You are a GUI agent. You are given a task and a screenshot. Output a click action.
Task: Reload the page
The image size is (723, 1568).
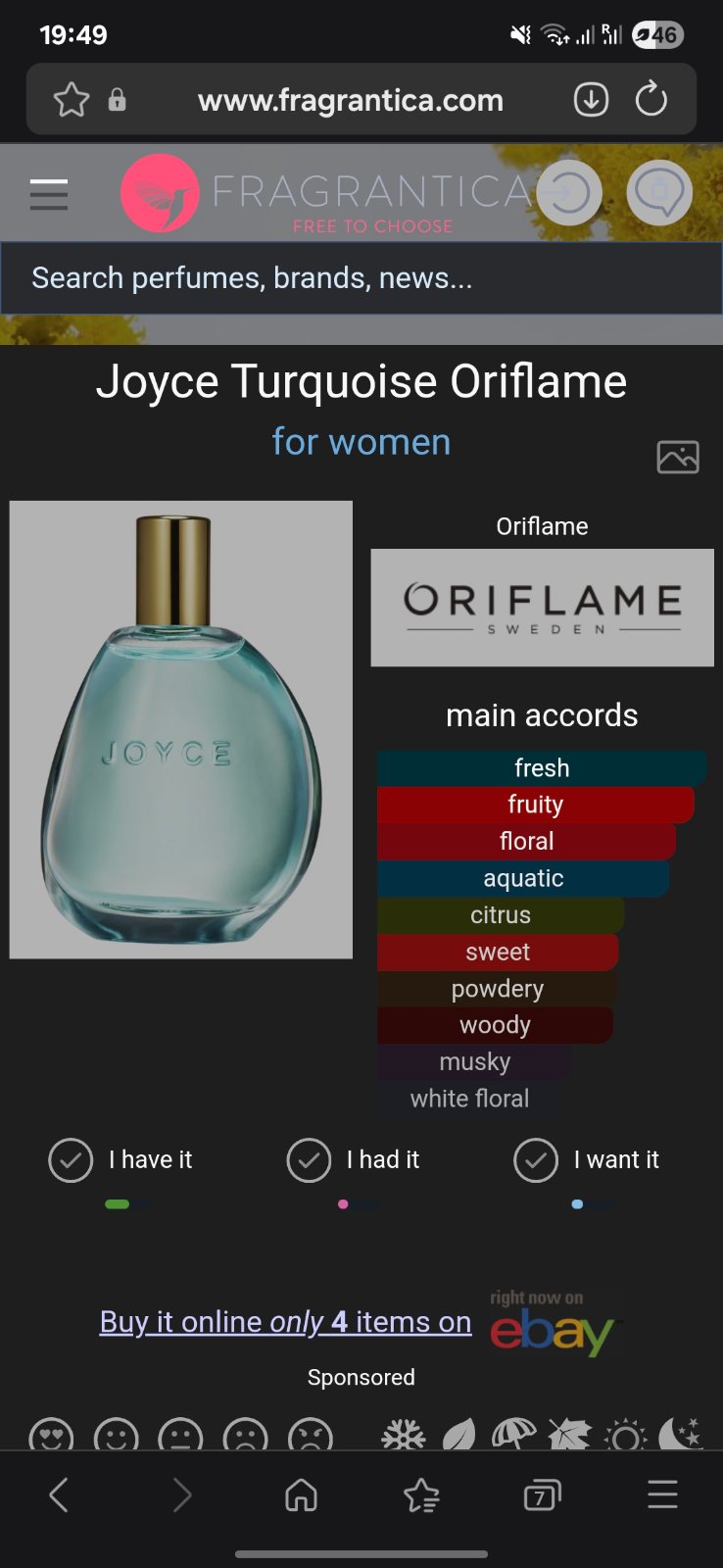click(x=651, y=100)
